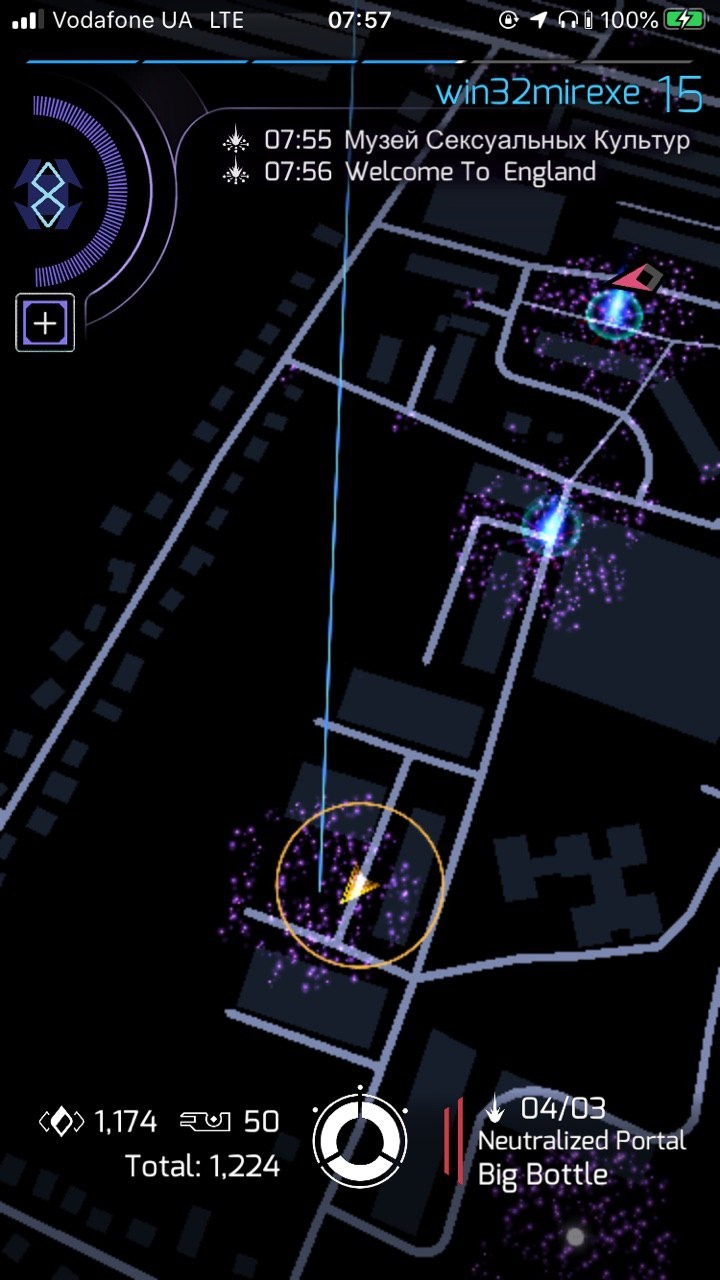The image size is (720, 1280).
Task: Open the main menu ring button
Action: 360,1140
